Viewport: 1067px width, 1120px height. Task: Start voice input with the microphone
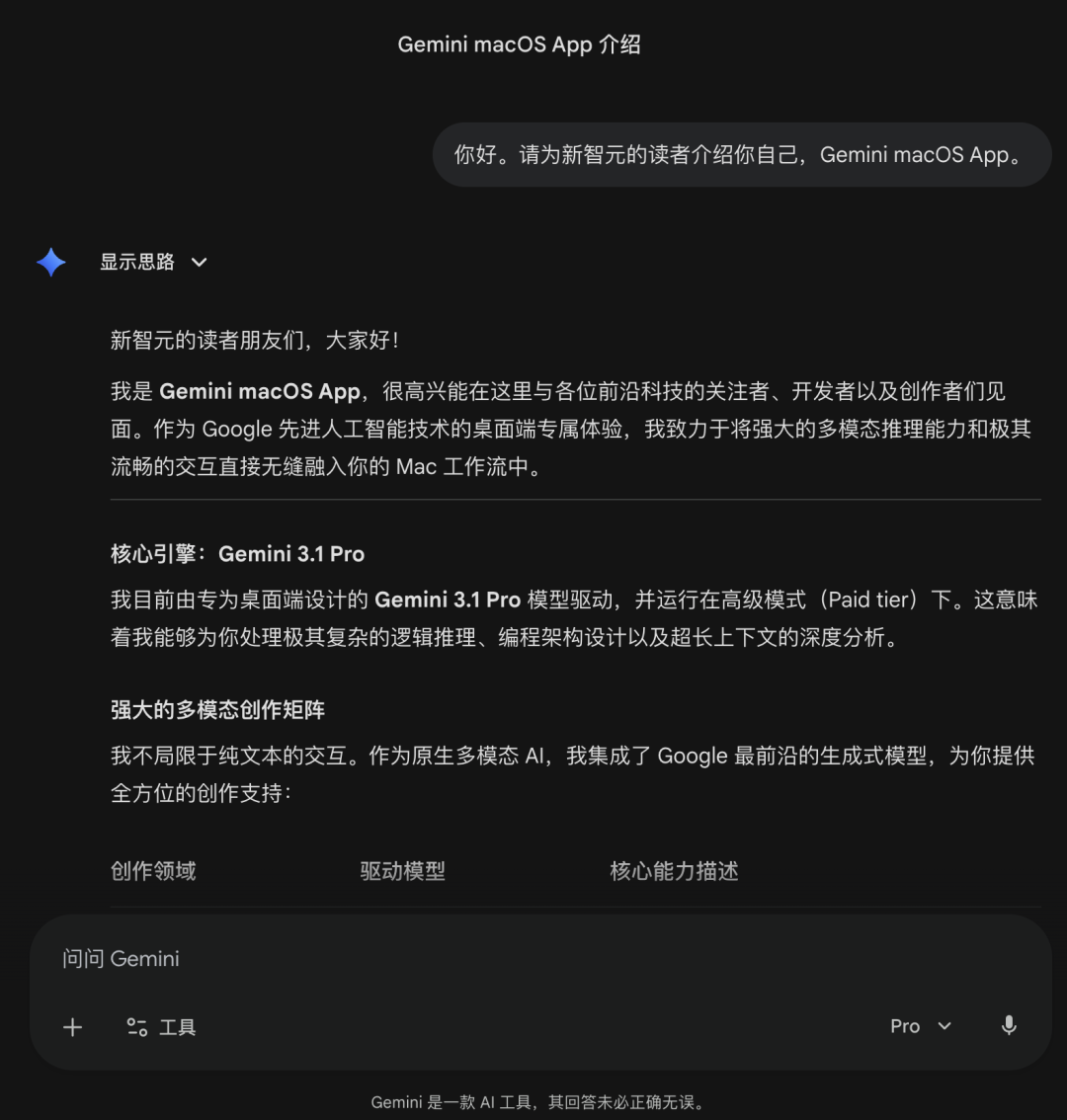coord(1009,1026)
